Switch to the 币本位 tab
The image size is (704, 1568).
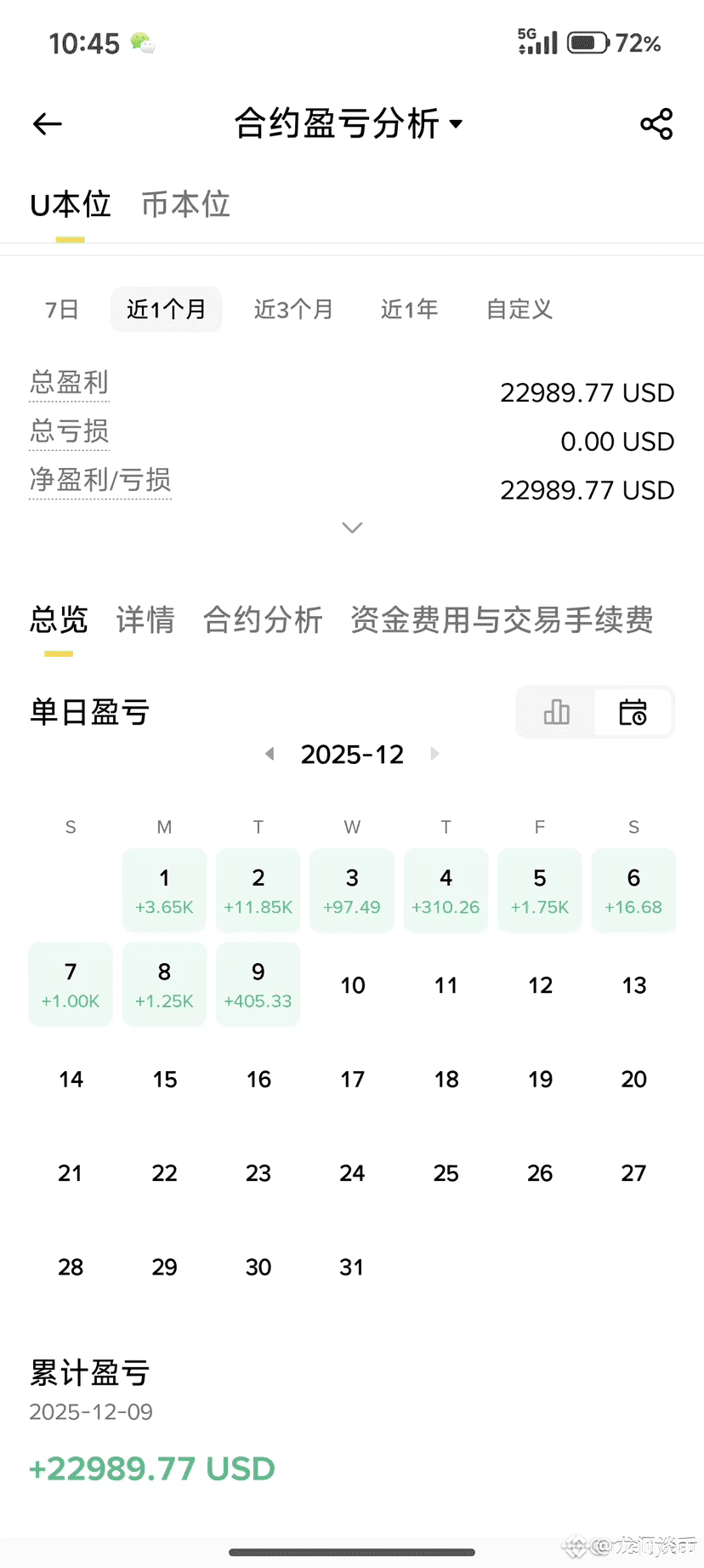pos(185,204)
